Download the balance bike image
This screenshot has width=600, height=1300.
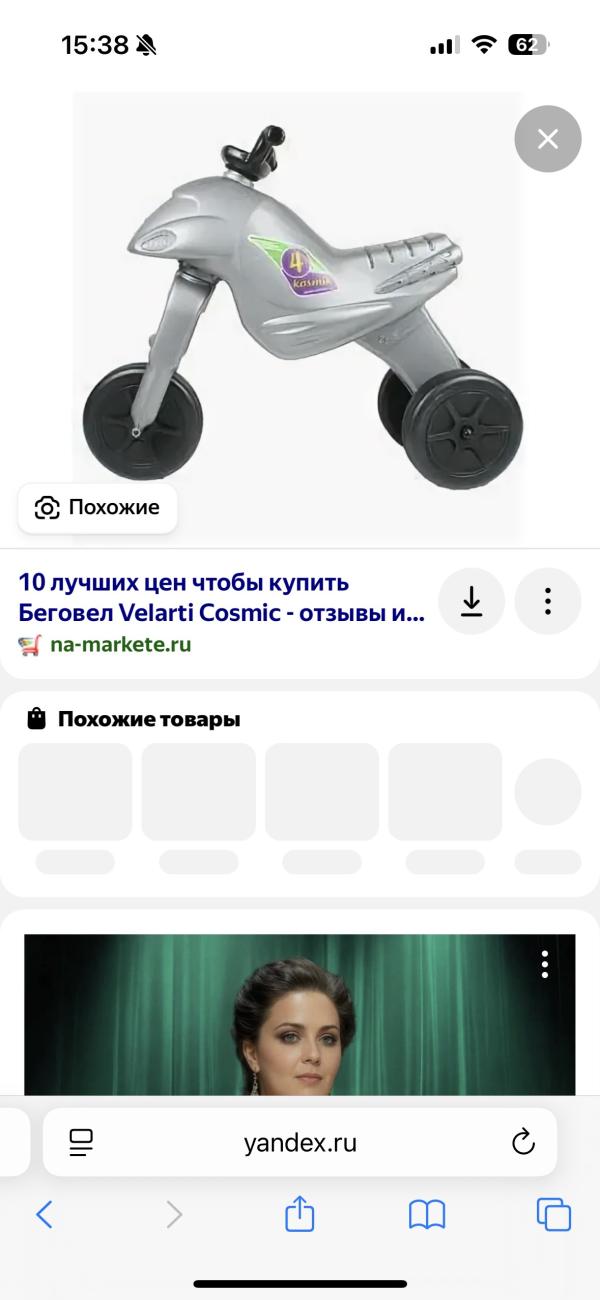(x=471, y=601)
